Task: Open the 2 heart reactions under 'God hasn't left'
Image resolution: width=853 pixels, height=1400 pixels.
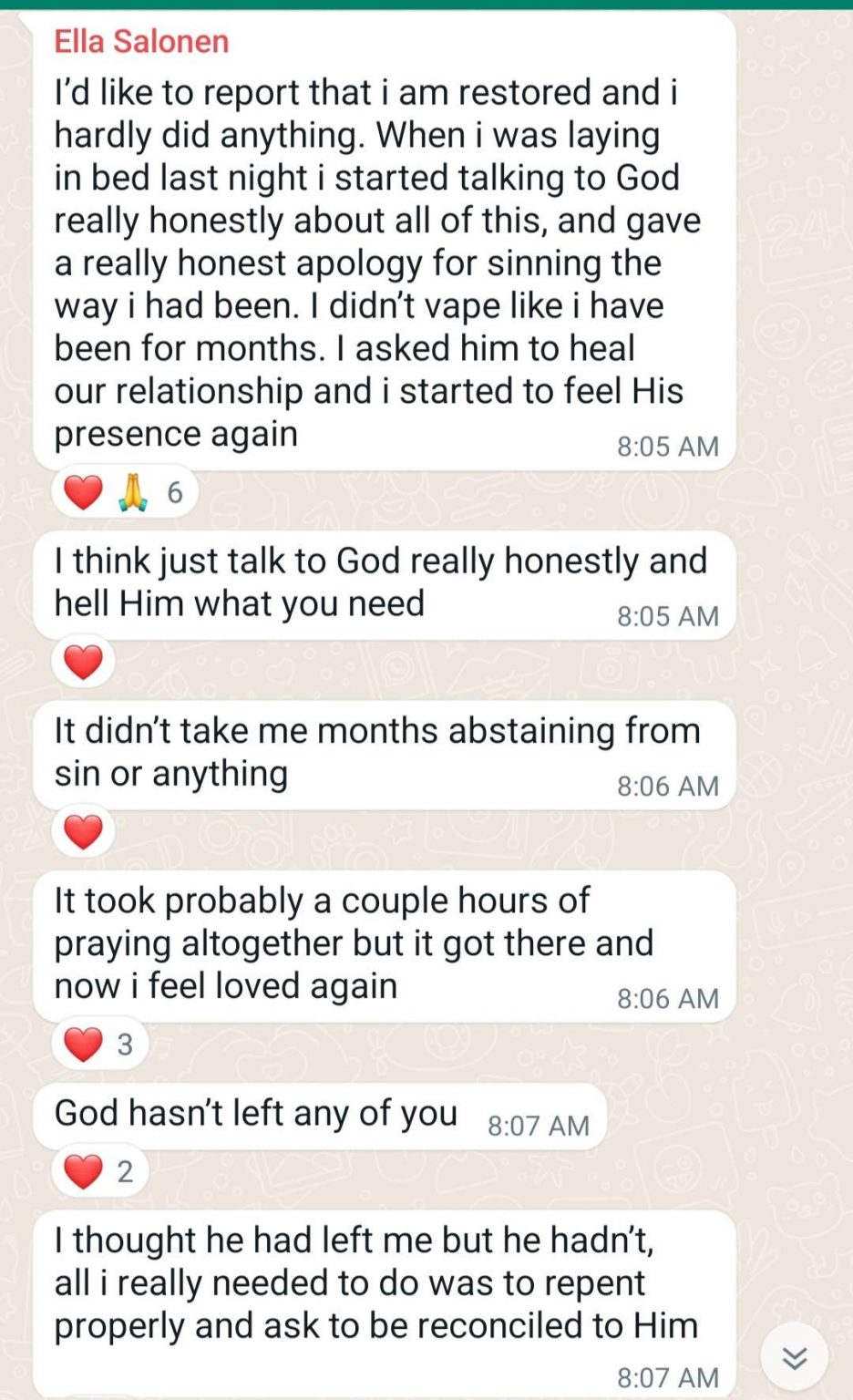Action: [99, 1170]
